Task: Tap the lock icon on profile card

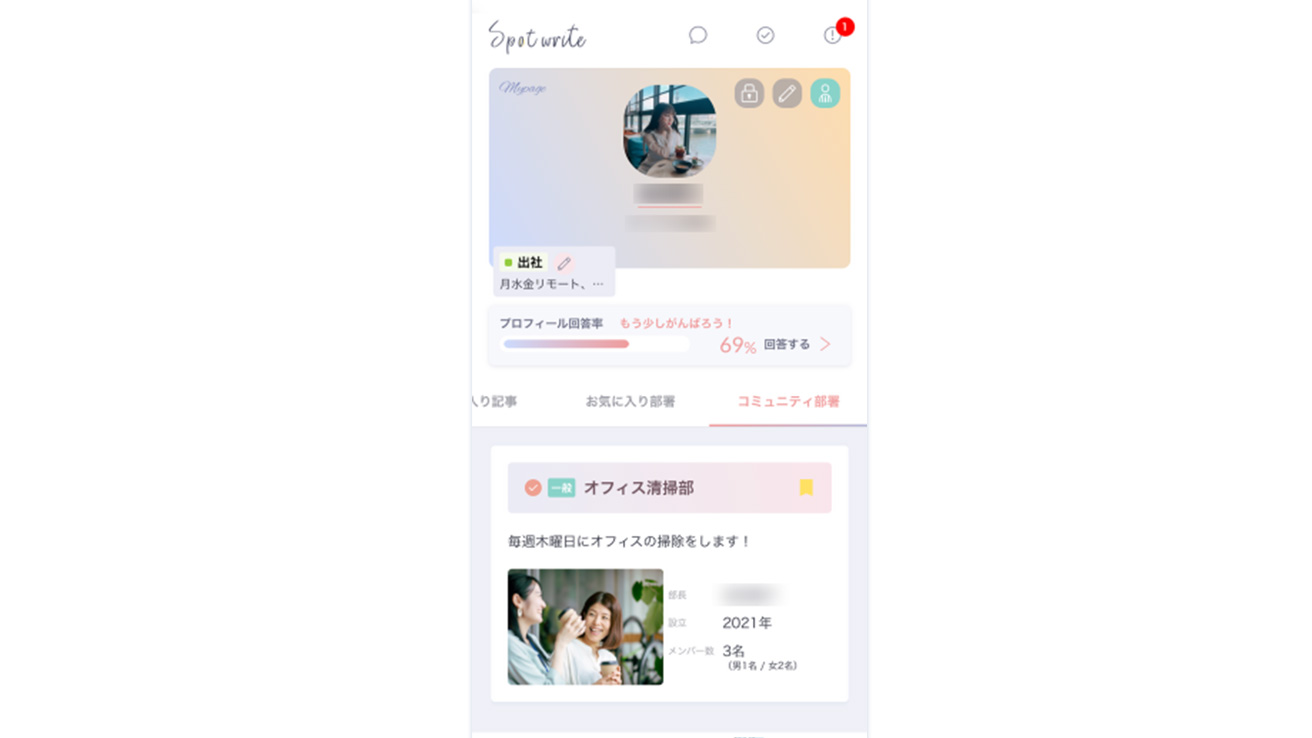Action: 749,93
